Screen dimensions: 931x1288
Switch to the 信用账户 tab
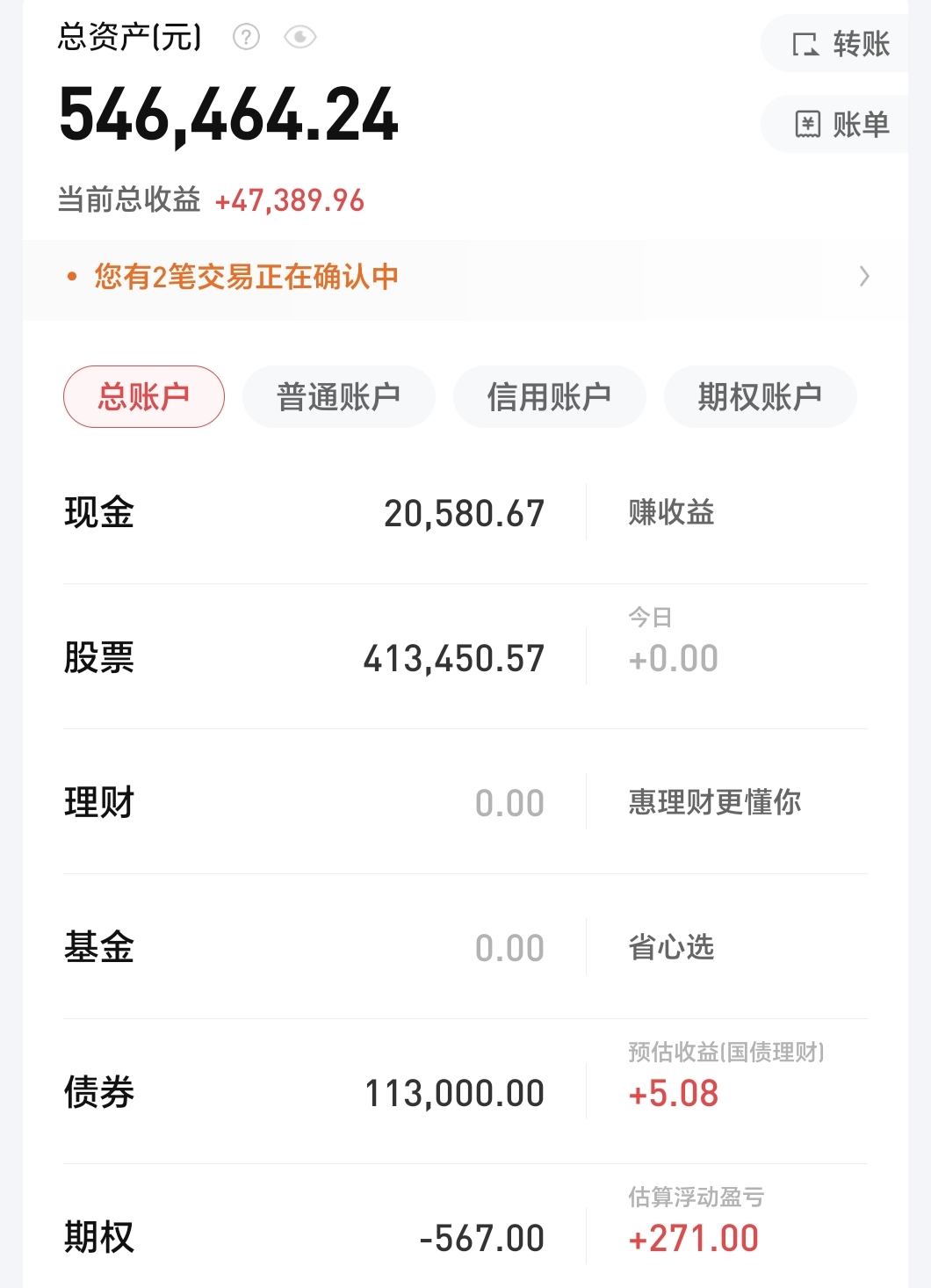[x=549, y=397]
